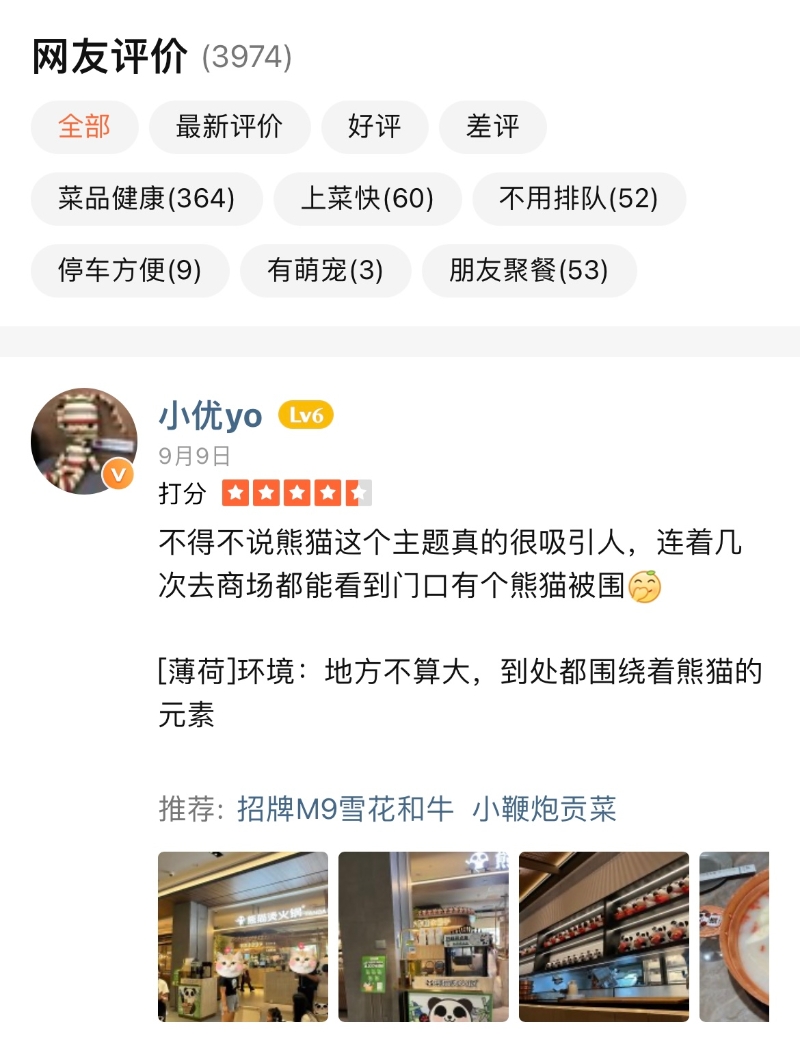Enable the 菜品健康(364) filter tag

tap(146, 199)
